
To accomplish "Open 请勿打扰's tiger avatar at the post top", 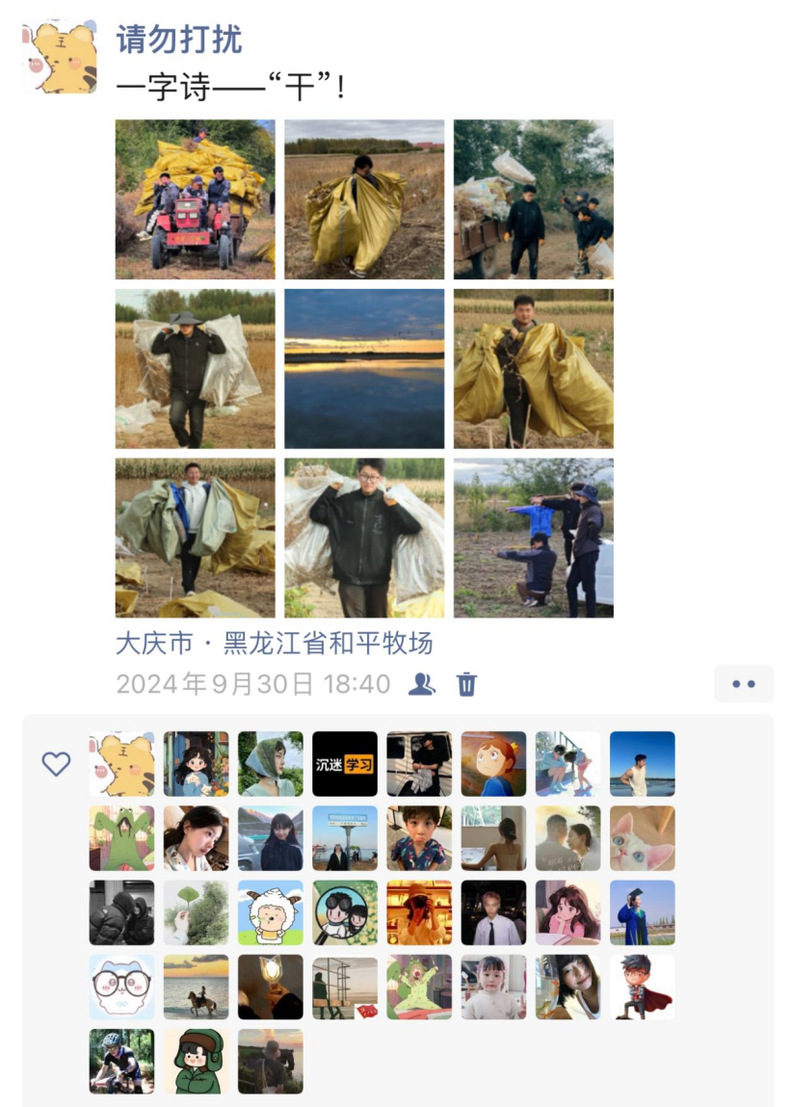I will (59, 56).
